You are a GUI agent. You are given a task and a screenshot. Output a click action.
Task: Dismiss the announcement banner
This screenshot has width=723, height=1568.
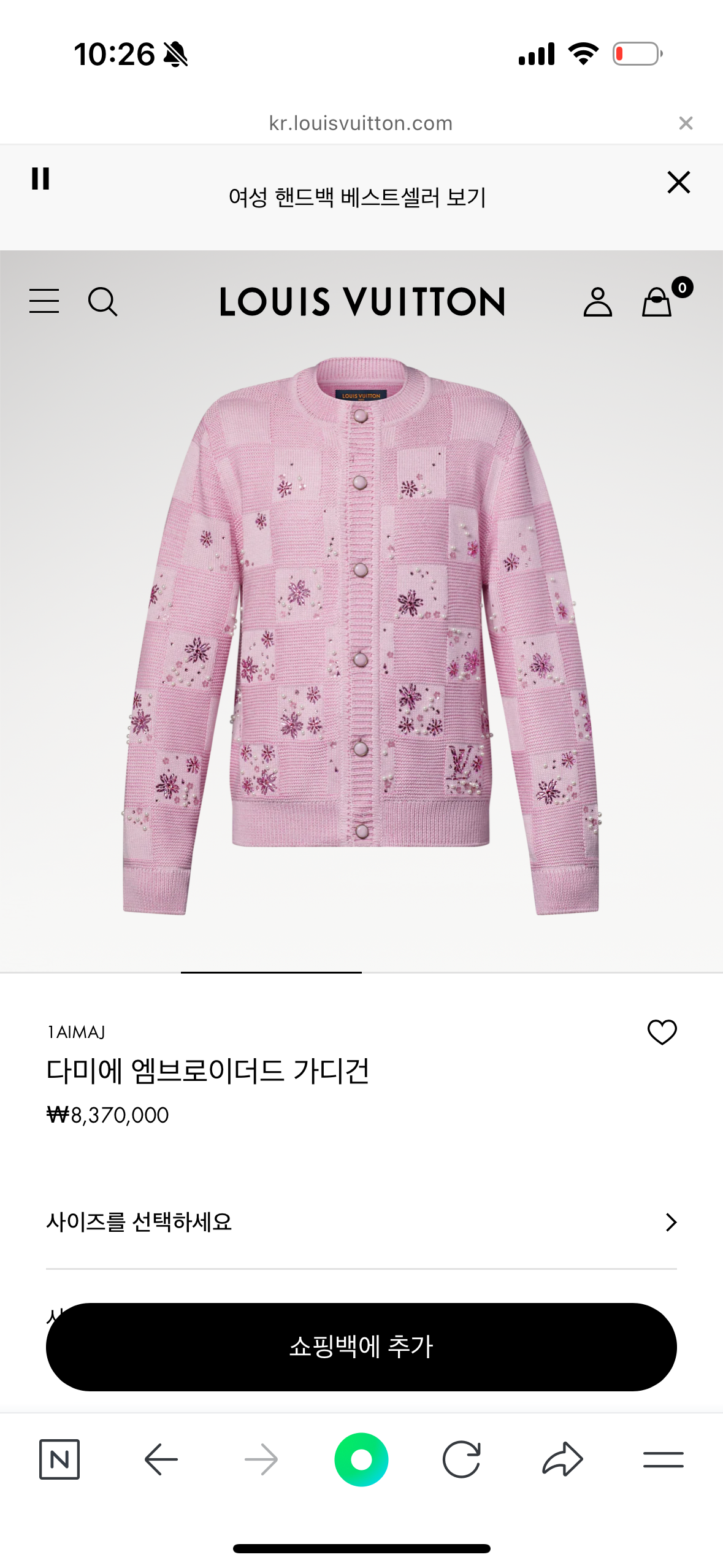(678, 182)
